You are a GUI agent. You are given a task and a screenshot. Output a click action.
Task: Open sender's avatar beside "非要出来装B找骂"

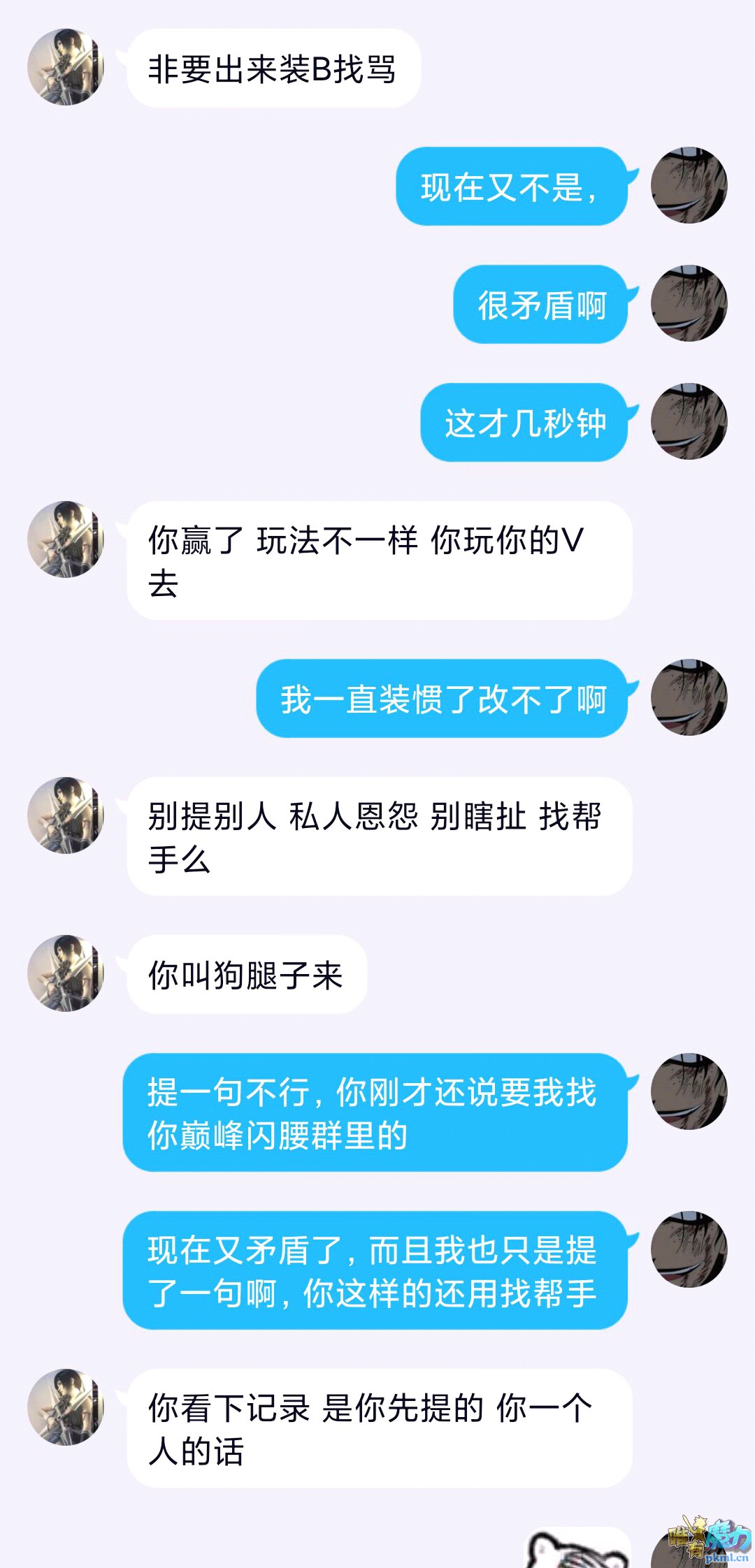pos(66,67)
